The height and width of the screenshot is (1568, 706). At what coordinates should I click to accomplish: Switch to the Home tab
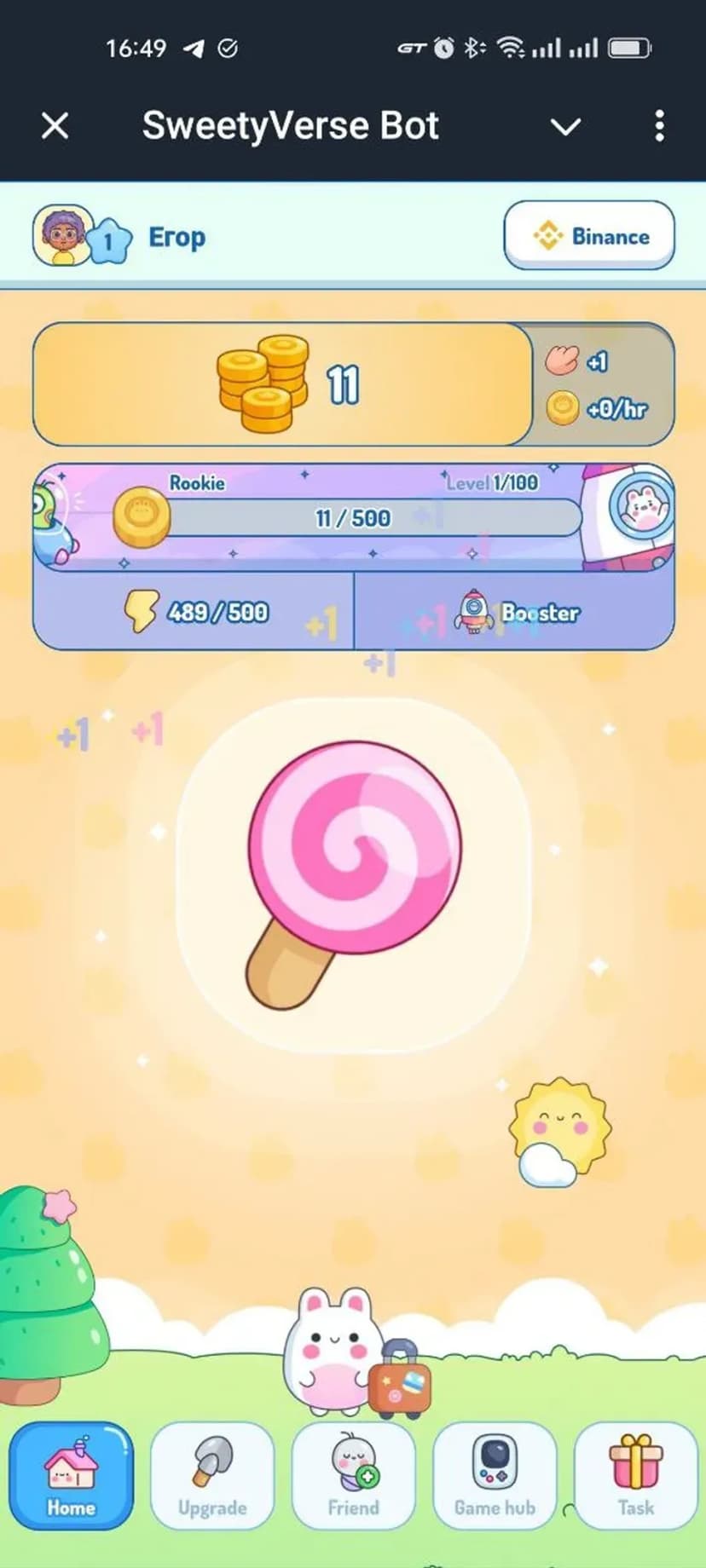tap(72, 1474)
